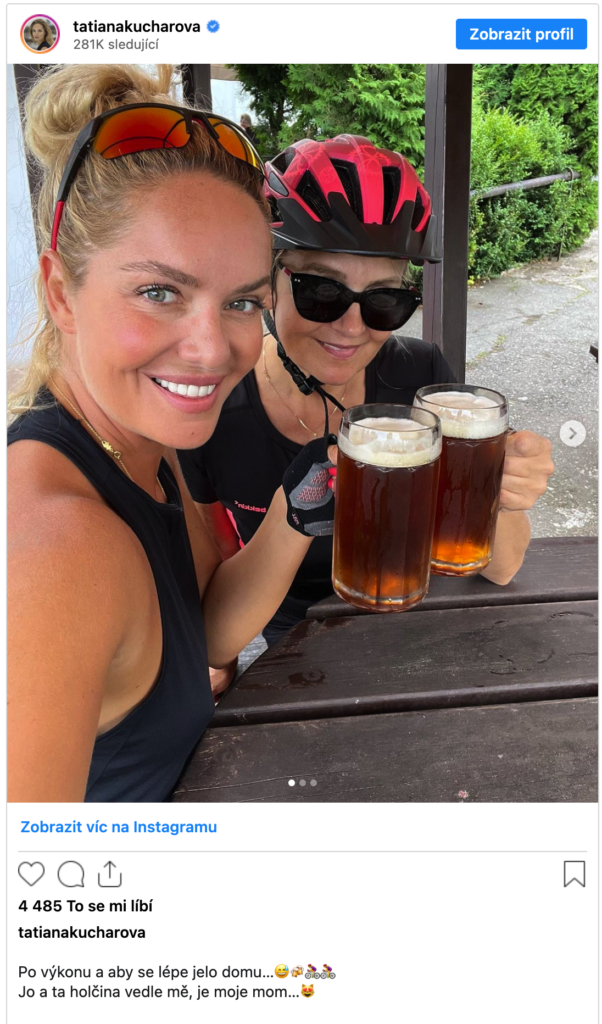Open the tatianakucharova username in the header
Image resolution: width=602 pixels, height=1024 pixels.
(x=136, y=26)
